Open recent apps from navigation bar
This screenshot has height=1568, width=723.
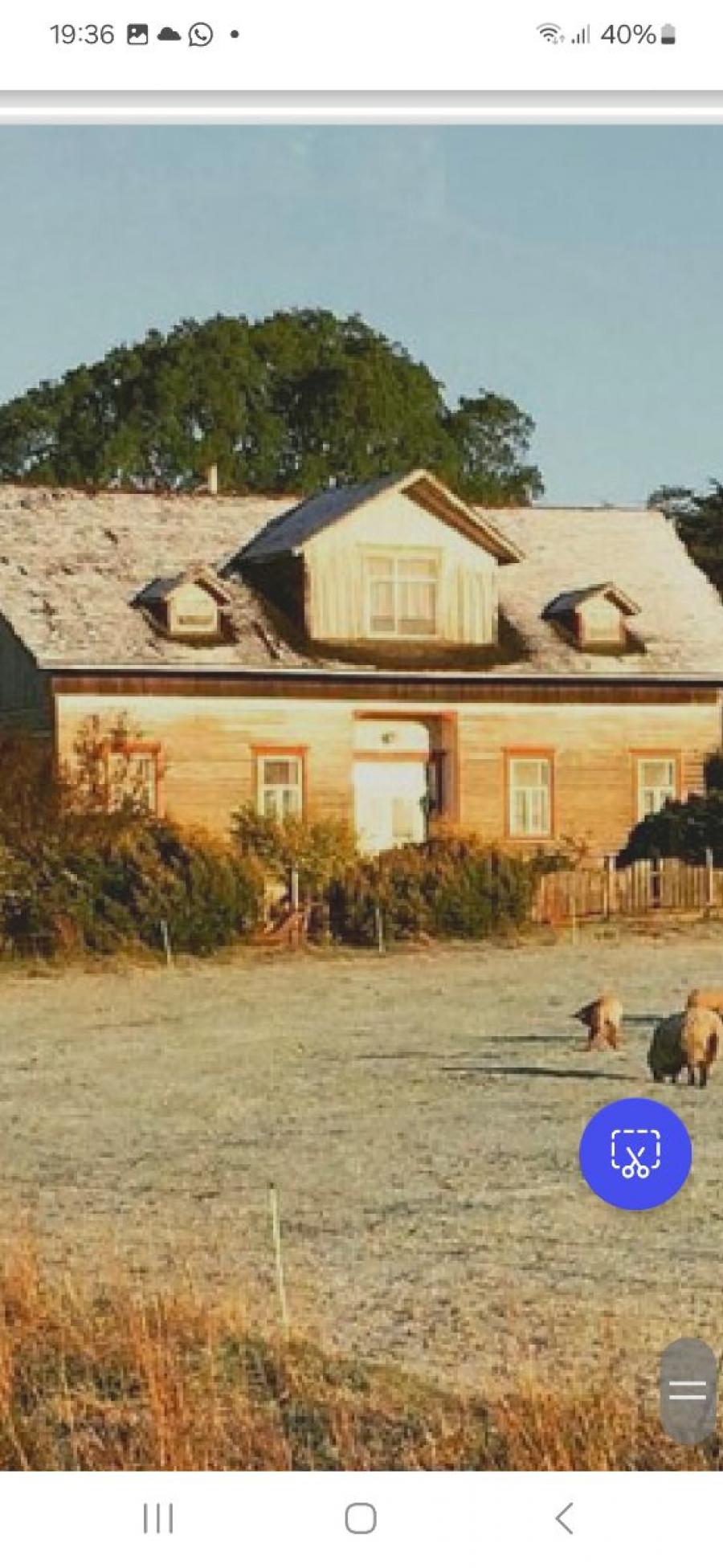click(158, 1519)
